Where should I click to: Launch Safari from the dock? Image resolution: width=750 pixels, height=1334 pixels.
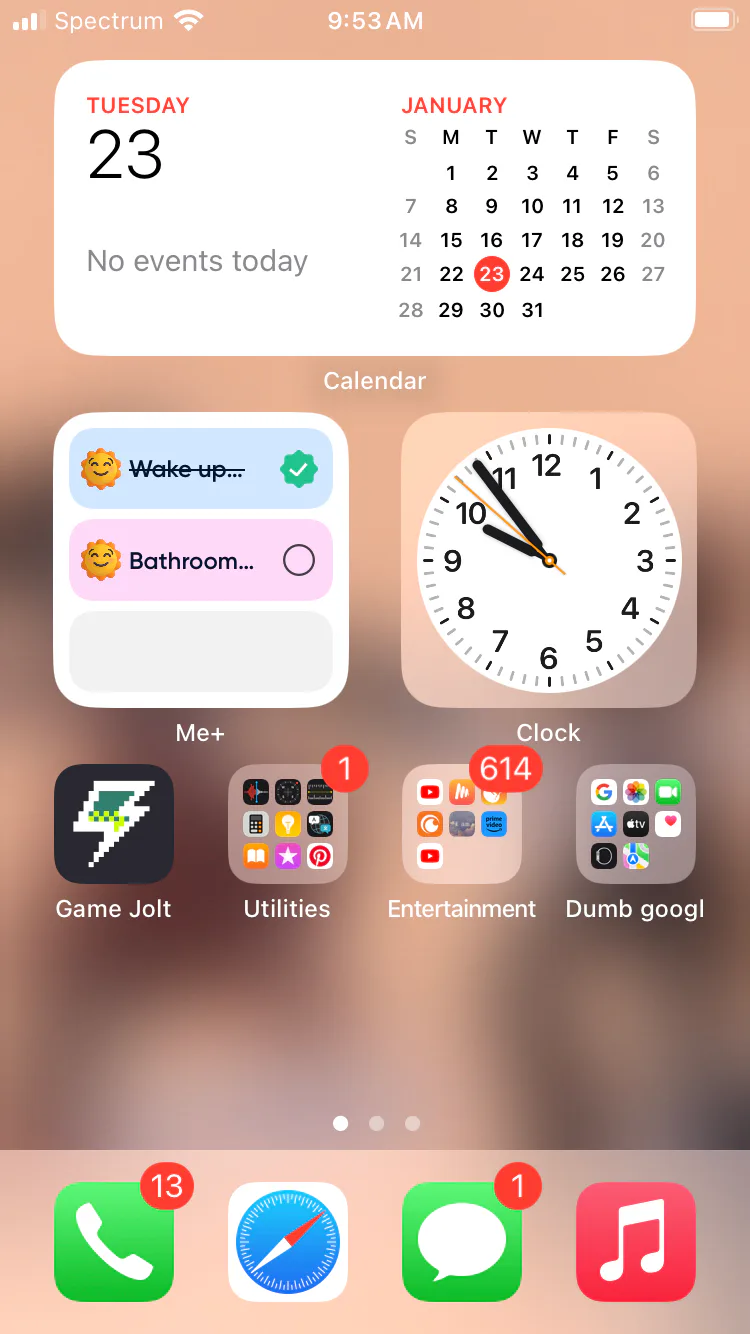(288, 1242)
